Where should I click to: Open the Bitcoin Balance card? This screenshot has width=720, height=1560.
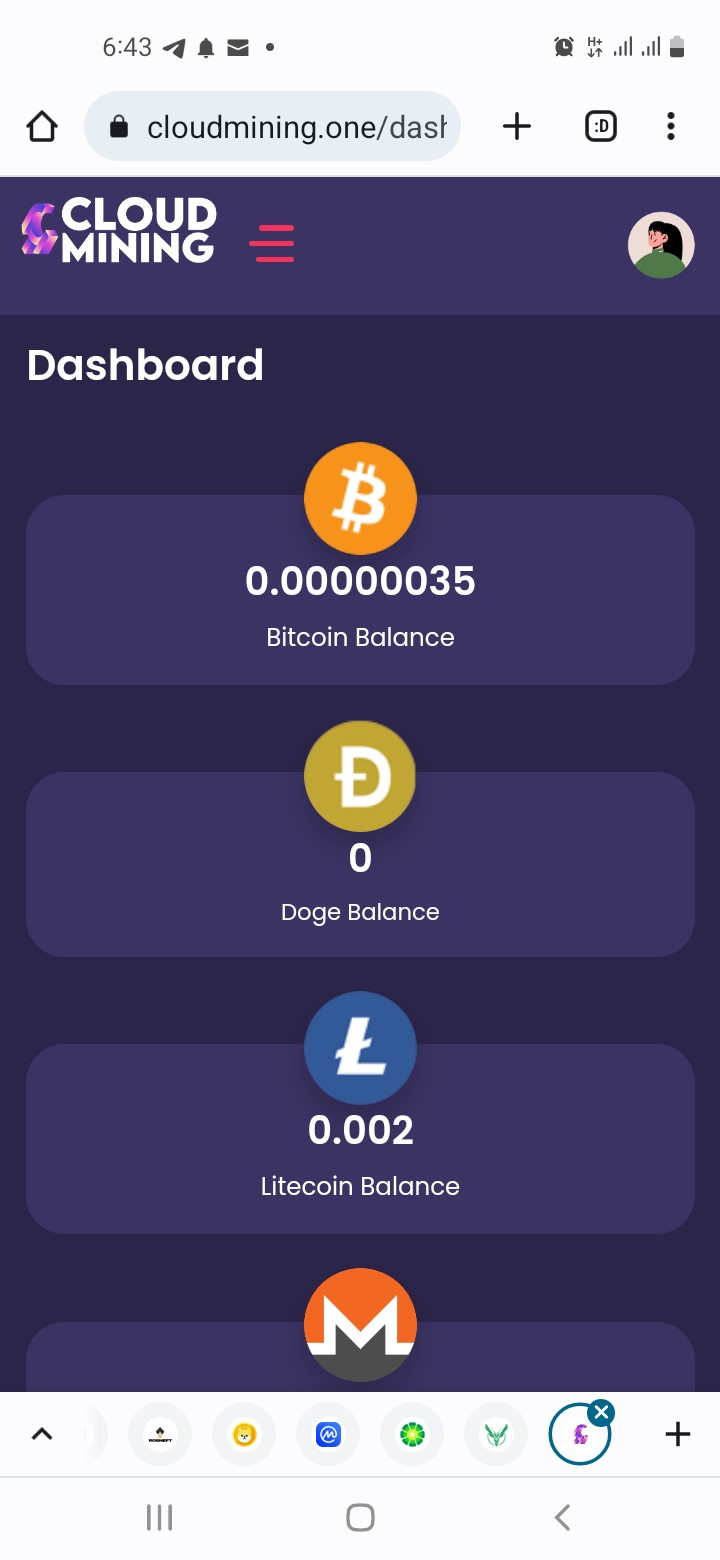tap(360, 589)
